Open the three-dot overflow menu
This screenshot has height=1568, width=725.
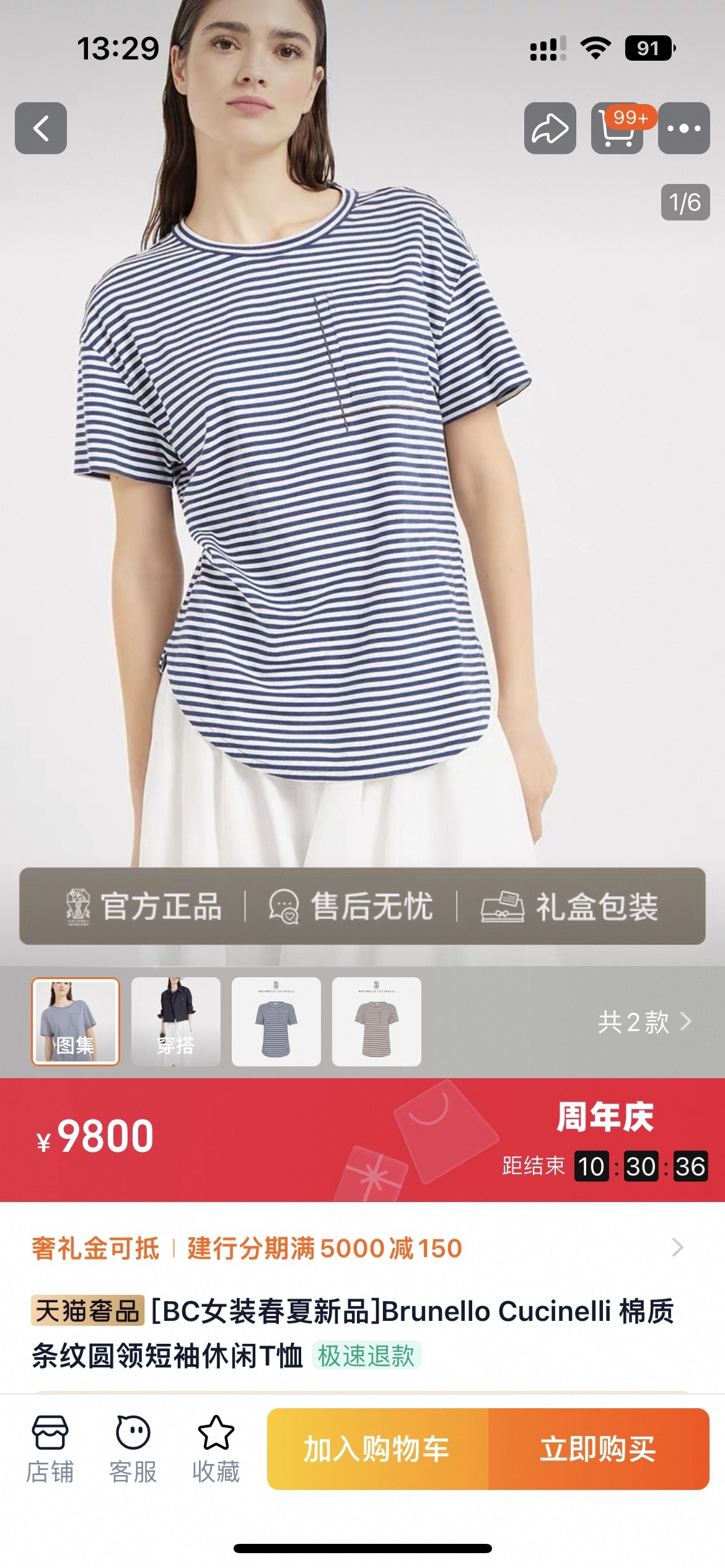click(683, 128)
